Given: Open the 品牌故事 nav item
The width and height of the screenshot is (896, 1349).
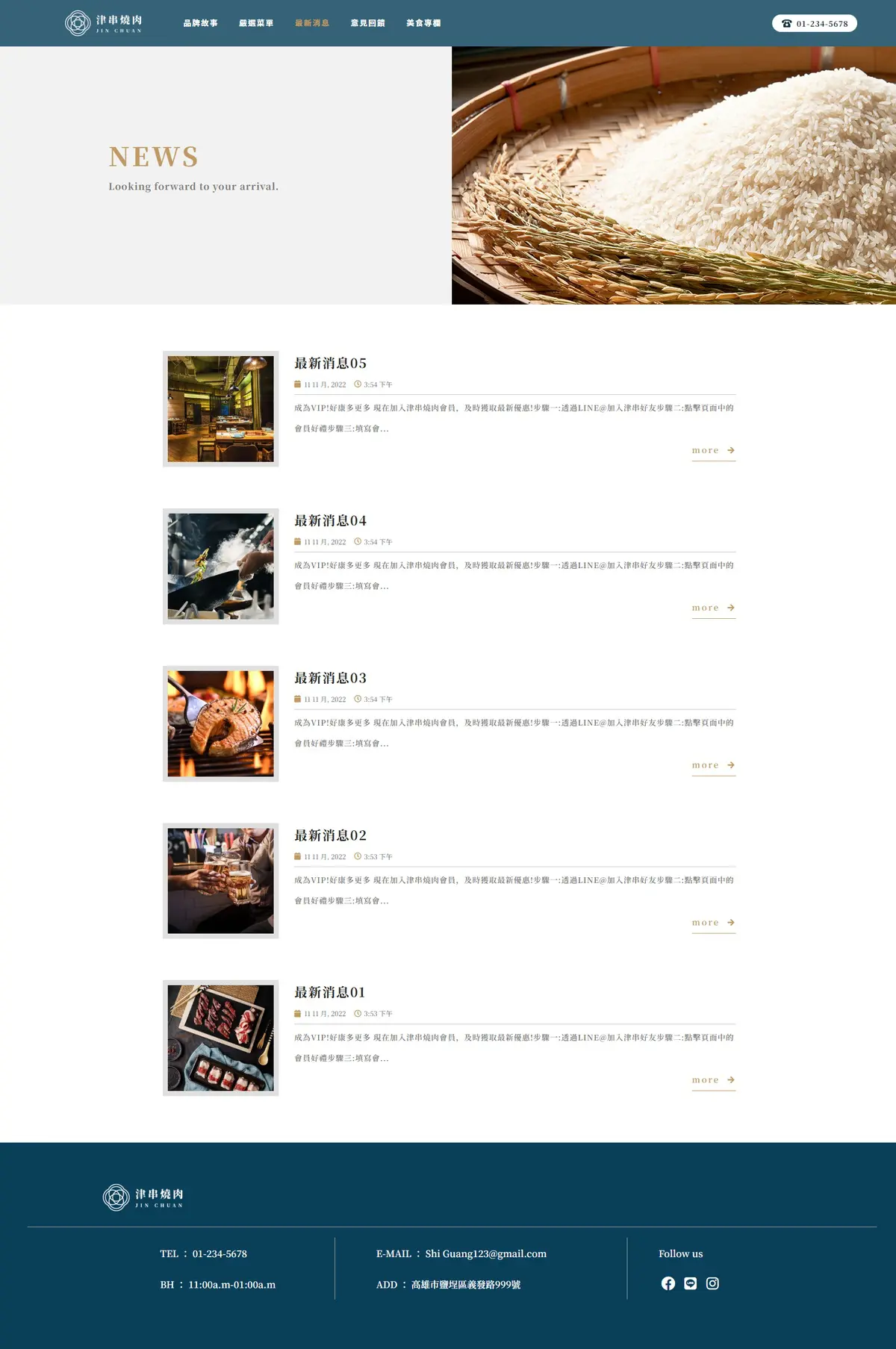Looking at the screenshot, I should tap(200, 23).
